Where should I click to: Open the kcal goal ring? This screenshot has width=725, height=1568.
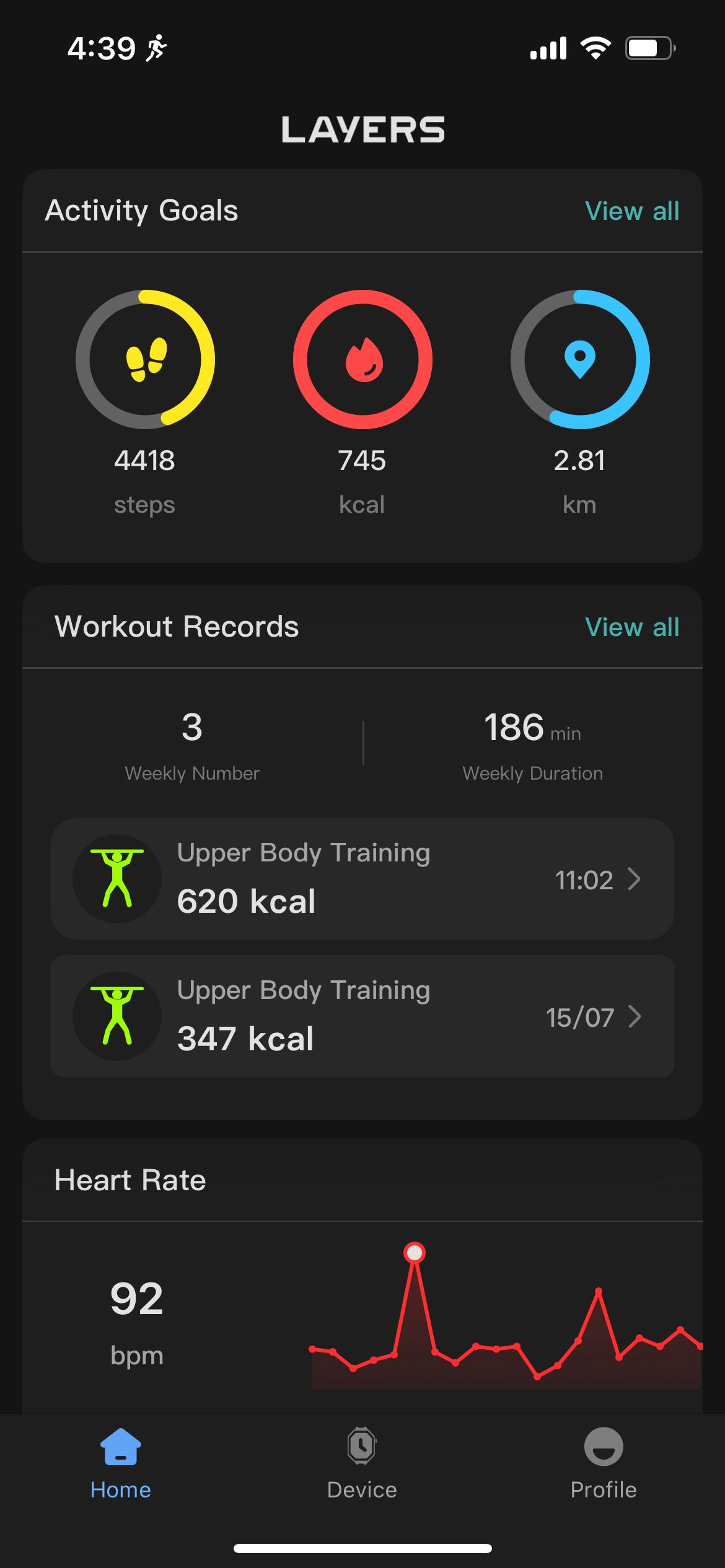pos(362,359)
